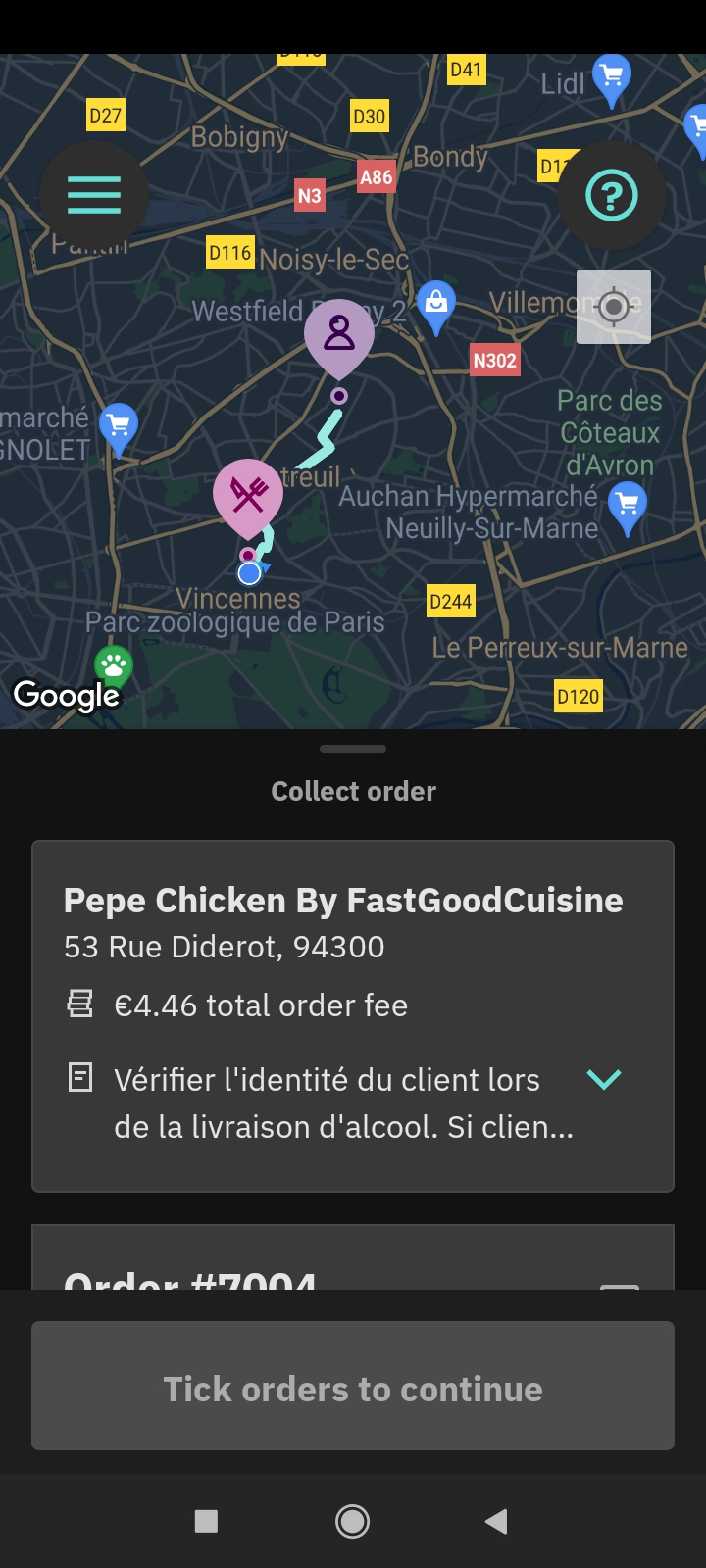Screen dimensions: 706x1568
Task: Center map on my location
Action: [614, 307]
